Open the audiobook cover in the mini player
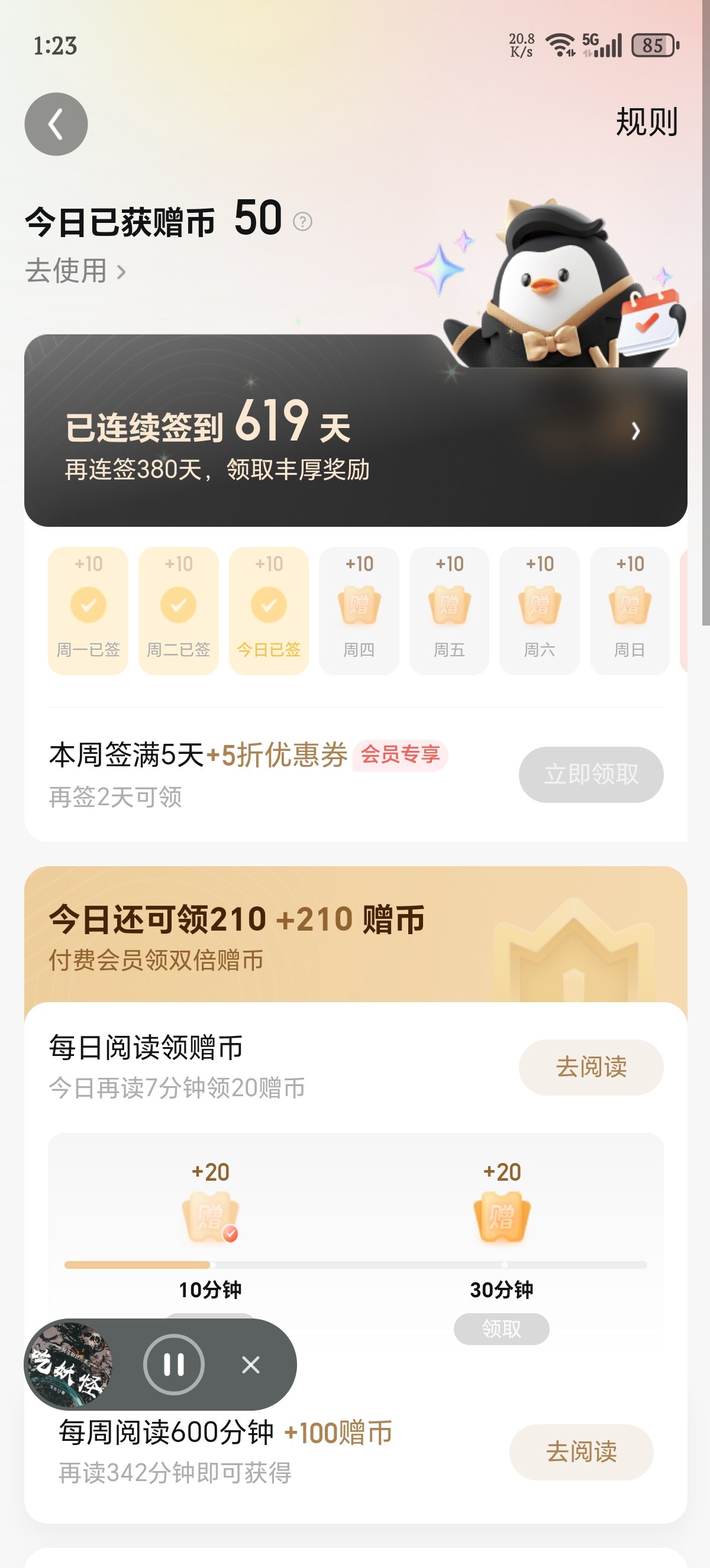Viewport: 710px width, 1568px height. (69, 1364)
